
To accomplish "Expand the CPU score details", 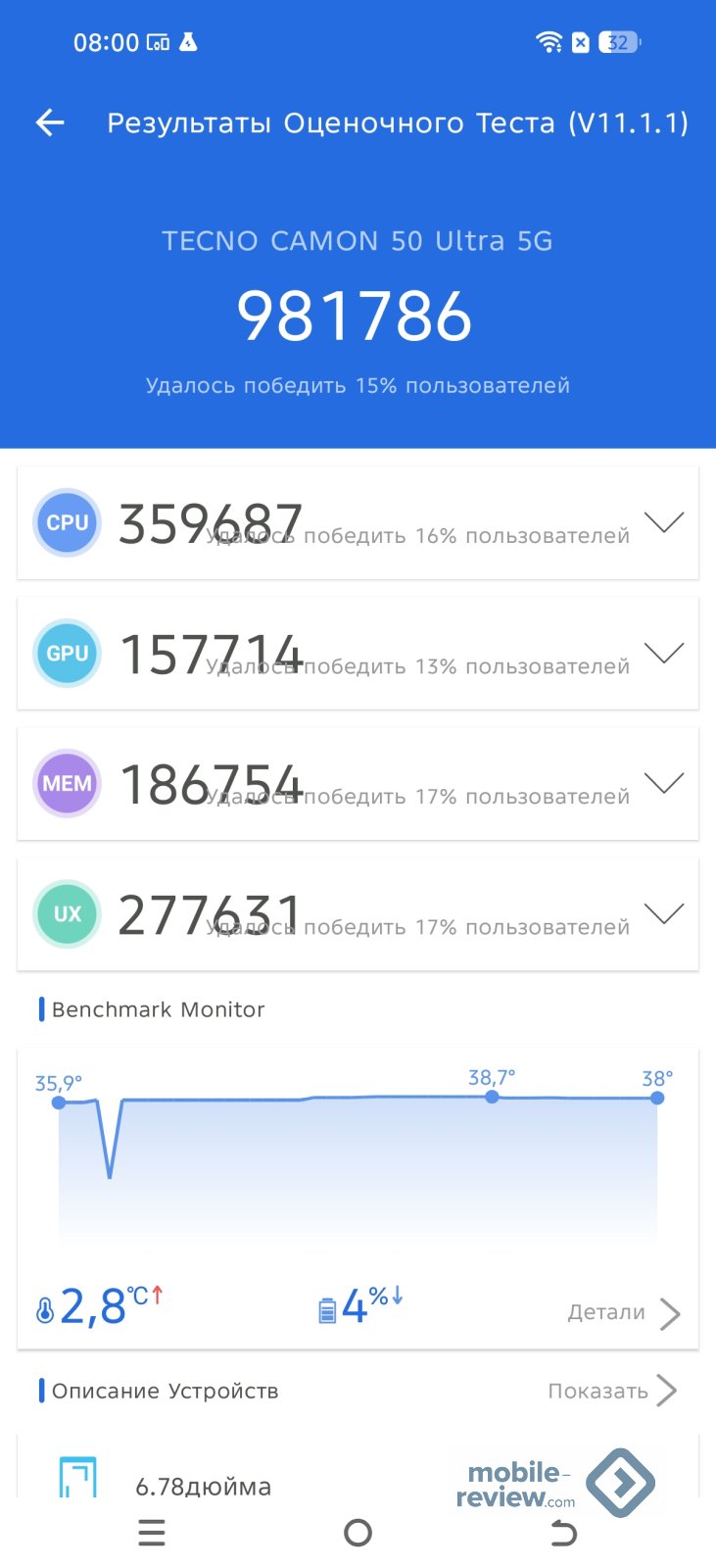I will tap(664, 522).
